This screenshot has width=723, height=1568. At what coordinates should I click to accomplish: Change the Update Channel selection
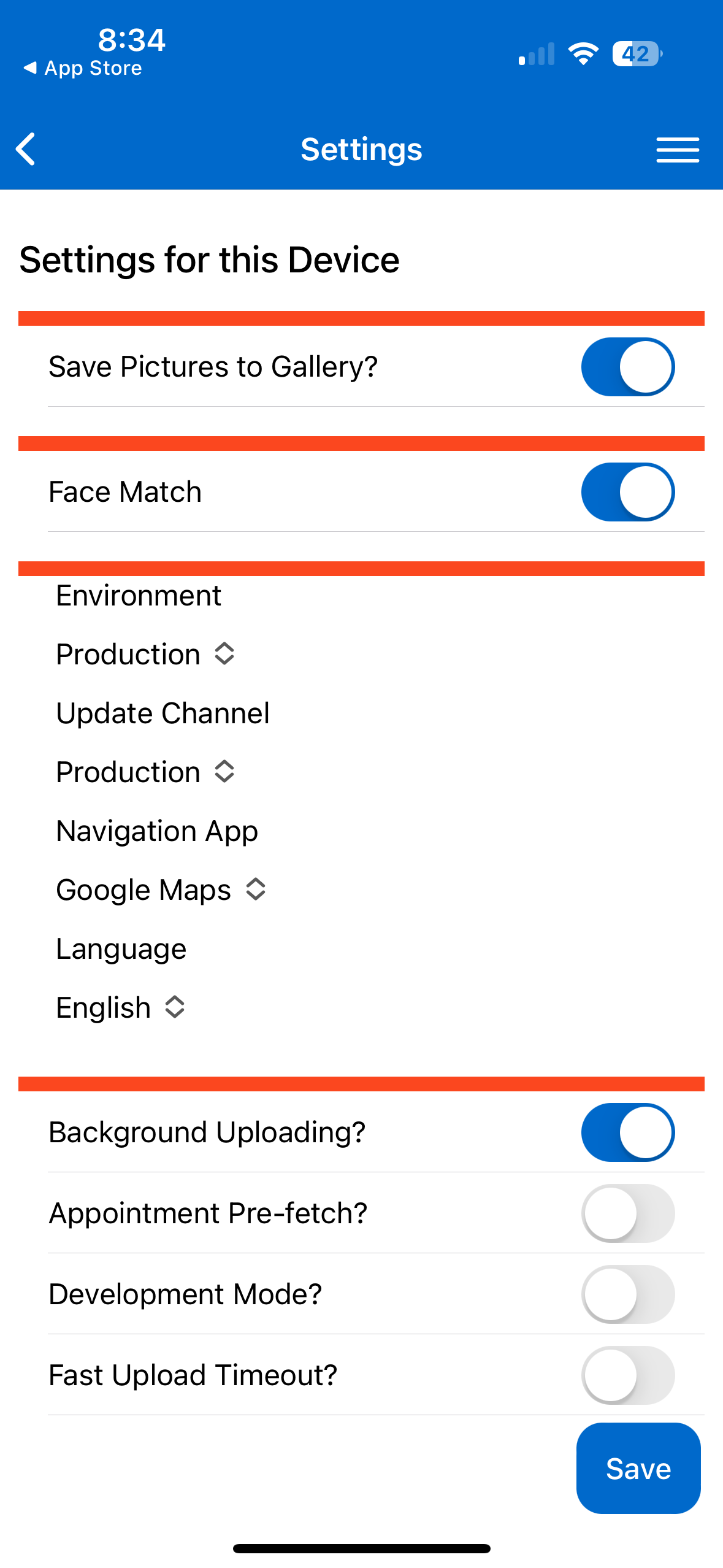(145, 772)
